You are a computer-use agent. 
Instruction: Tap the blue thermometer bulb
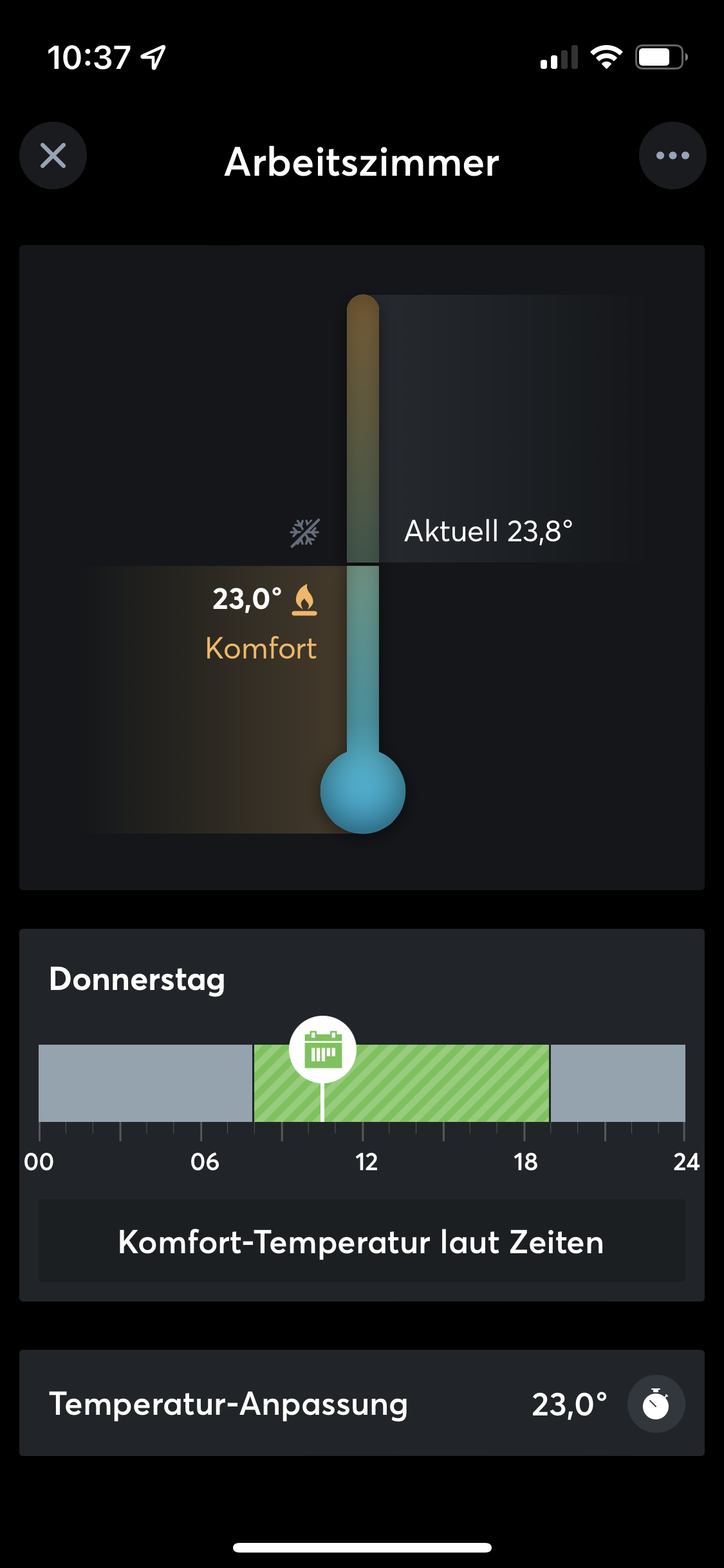(363, 791)
